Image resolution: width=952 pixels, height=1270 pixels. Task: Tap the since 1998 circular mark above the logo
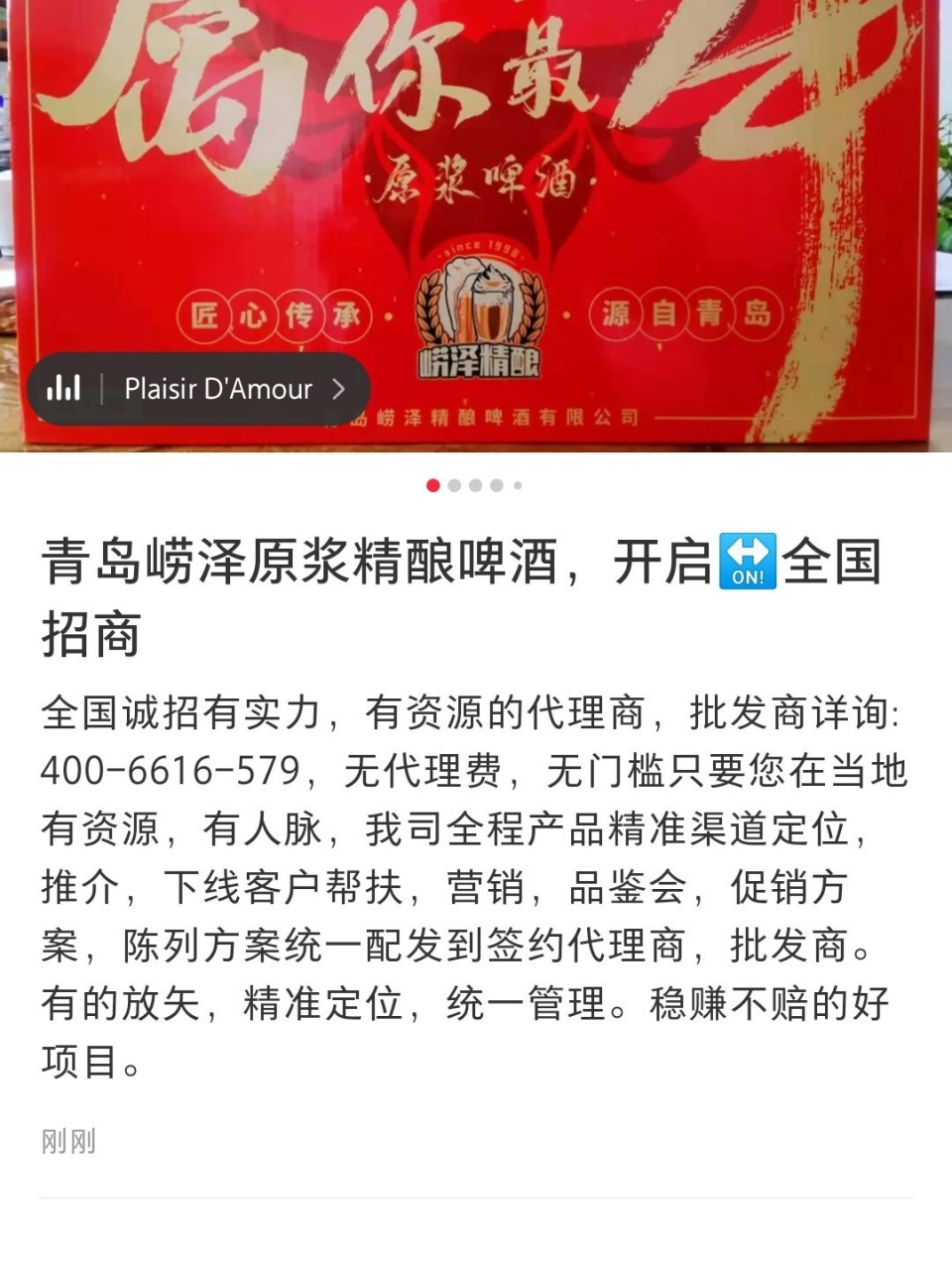coord(480,250)
